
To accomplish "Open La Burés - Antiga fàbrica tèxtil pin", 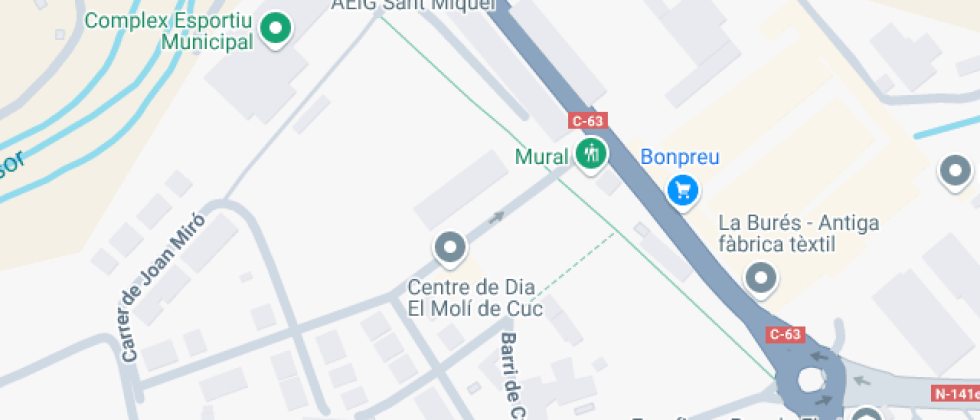I will tap(762, 277).
